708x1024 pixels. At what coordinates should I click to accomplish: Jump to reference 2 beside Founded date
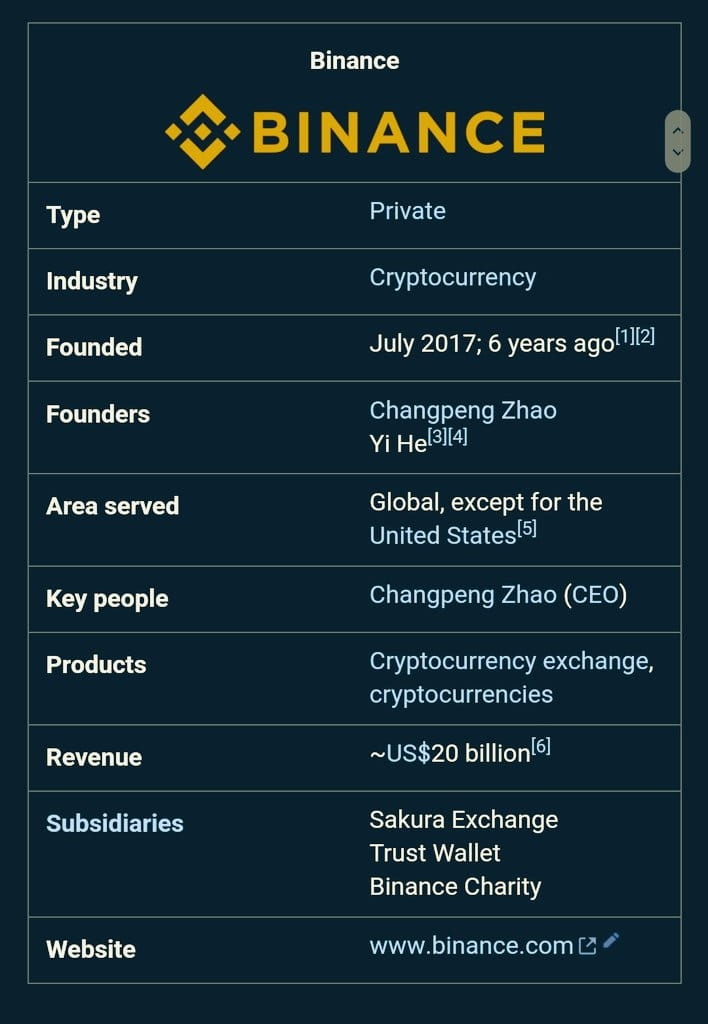click(x=645, y=336)
